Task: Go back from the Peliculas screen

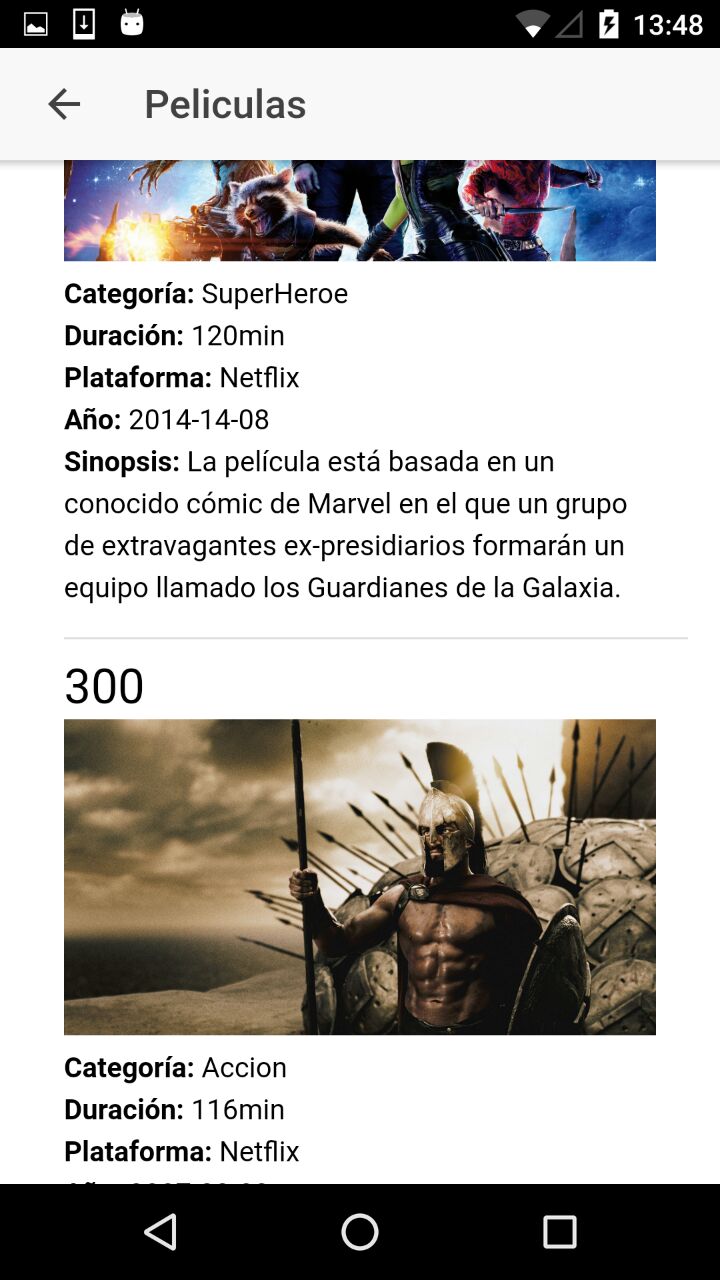Action: 64,104
